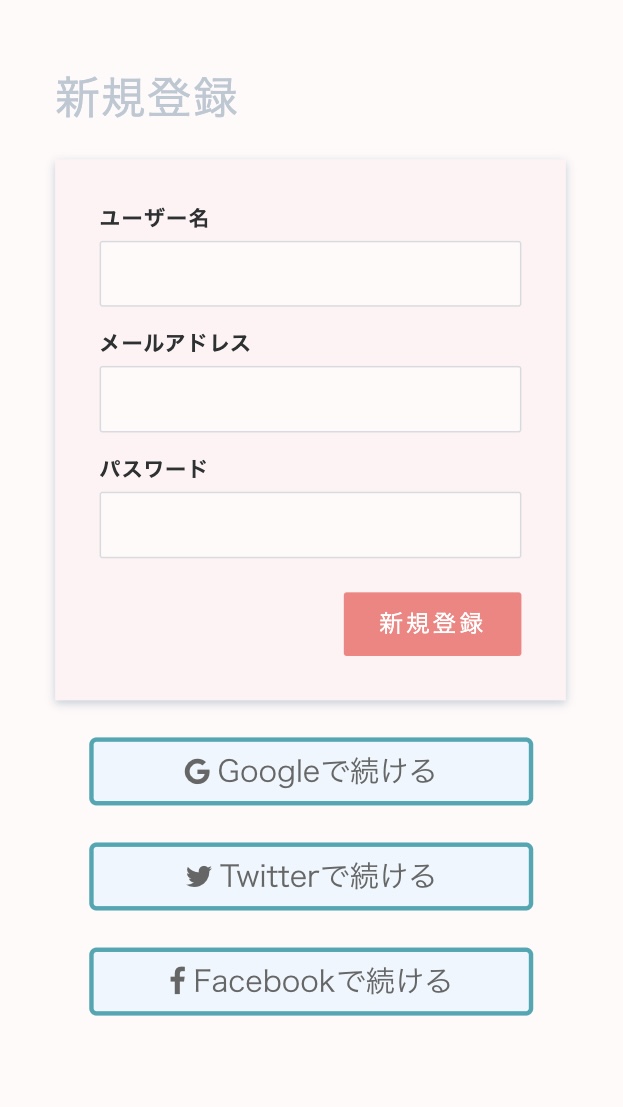This screenshot has height=1107, width=623.
Task: Submit the 新規登録 button
Action: pos(432,624)
